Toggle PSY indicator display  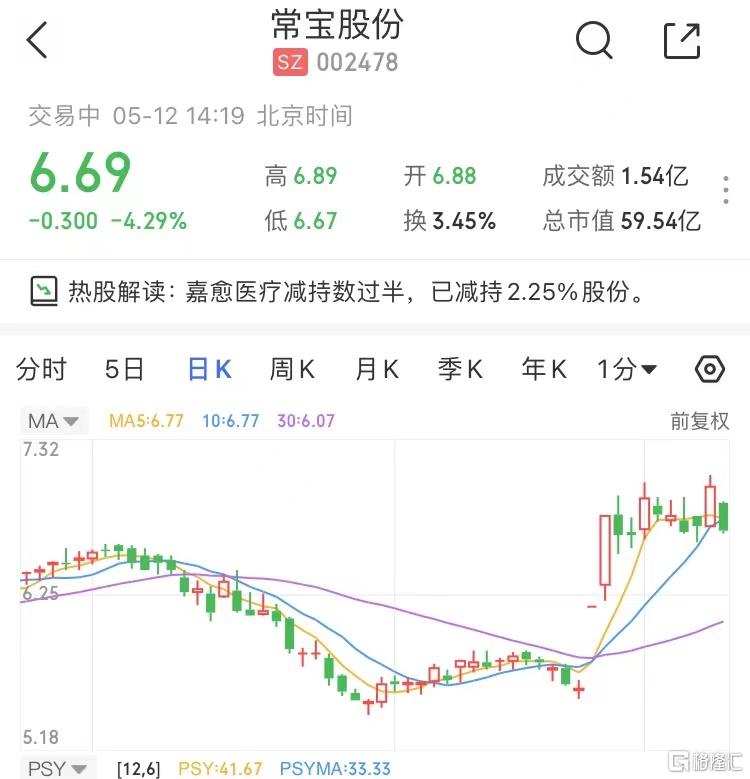pos(40,769)
